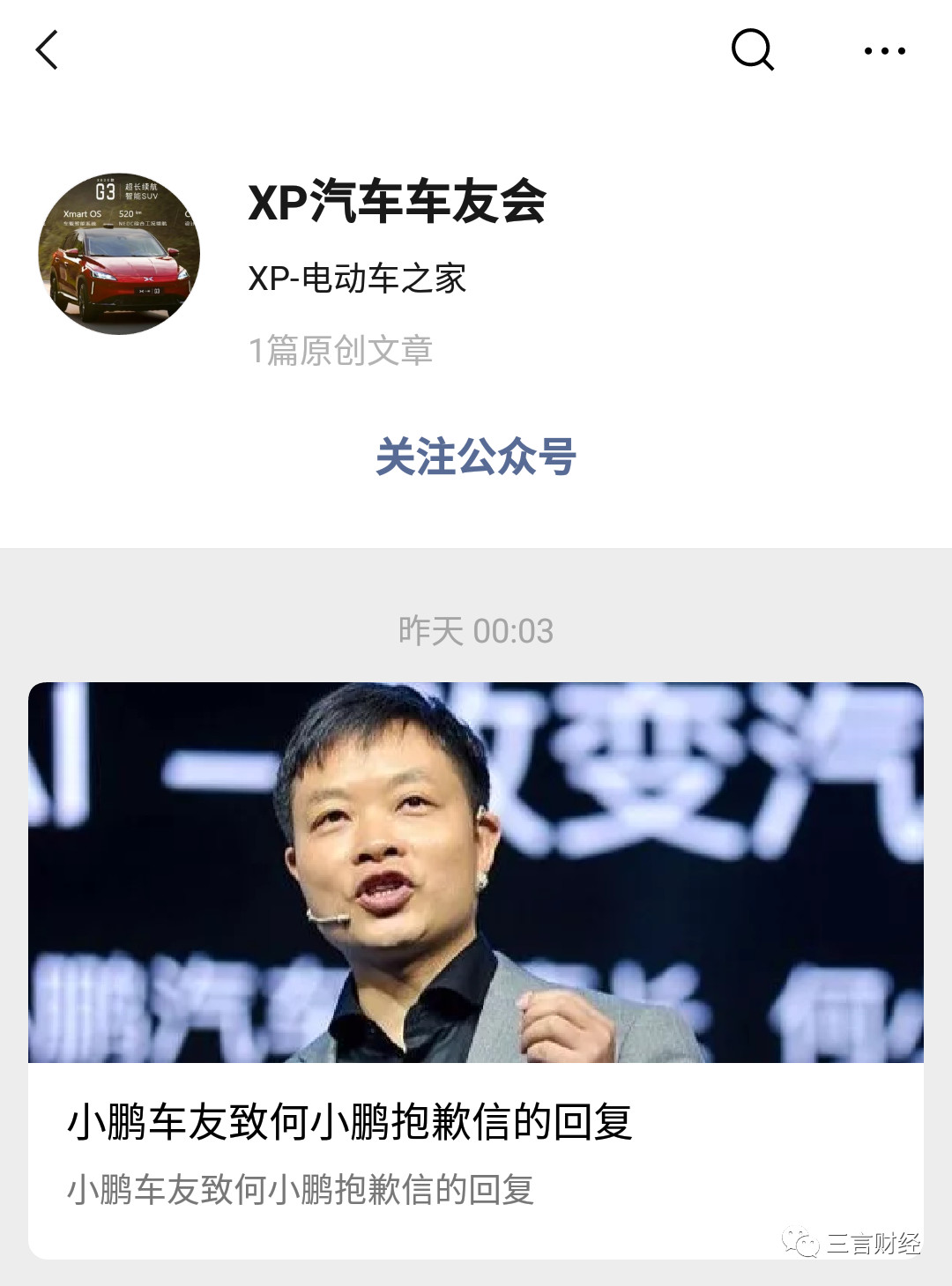952x1286 pixels.
Task: Open article 小鹏车友致何小鹏抱歉信的回复
Action: tap(349, 1122)
